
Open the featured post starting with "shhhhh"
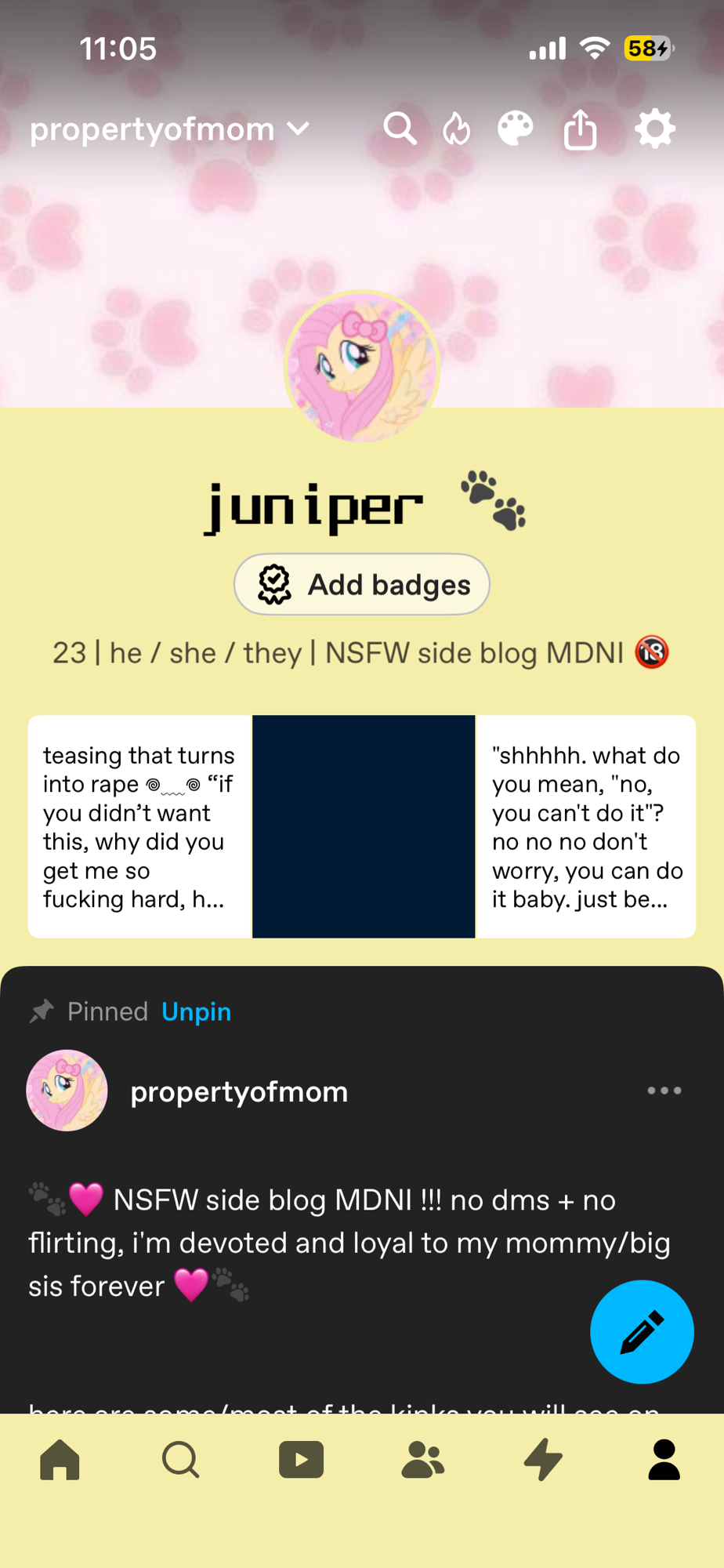(586, 826)
